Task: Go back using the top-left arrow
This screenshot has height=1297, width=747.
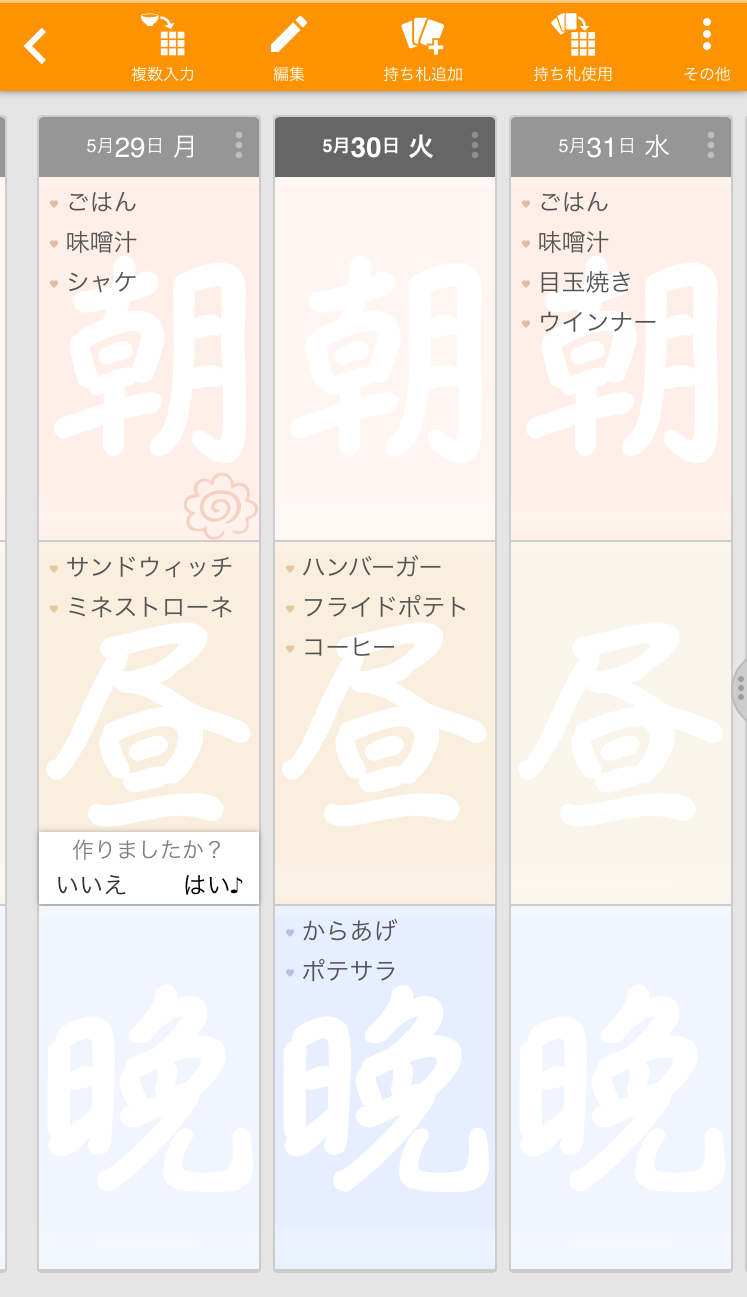Action: [x=36, y=46]
